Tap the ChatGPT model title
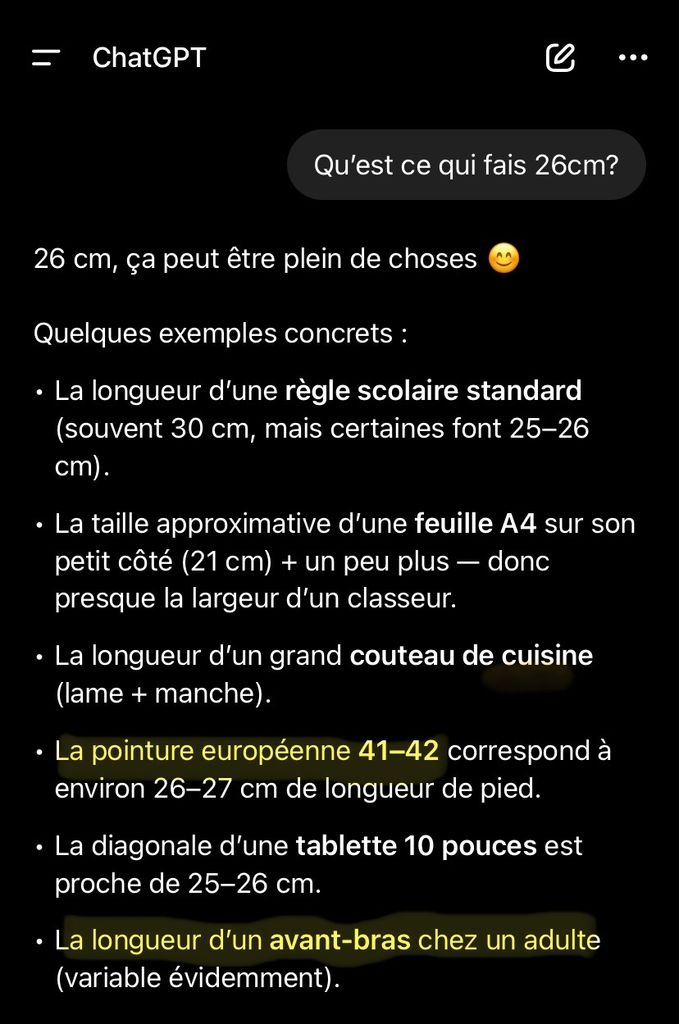Viewport: 679px width, 1024px height. [x=149, y=58]
